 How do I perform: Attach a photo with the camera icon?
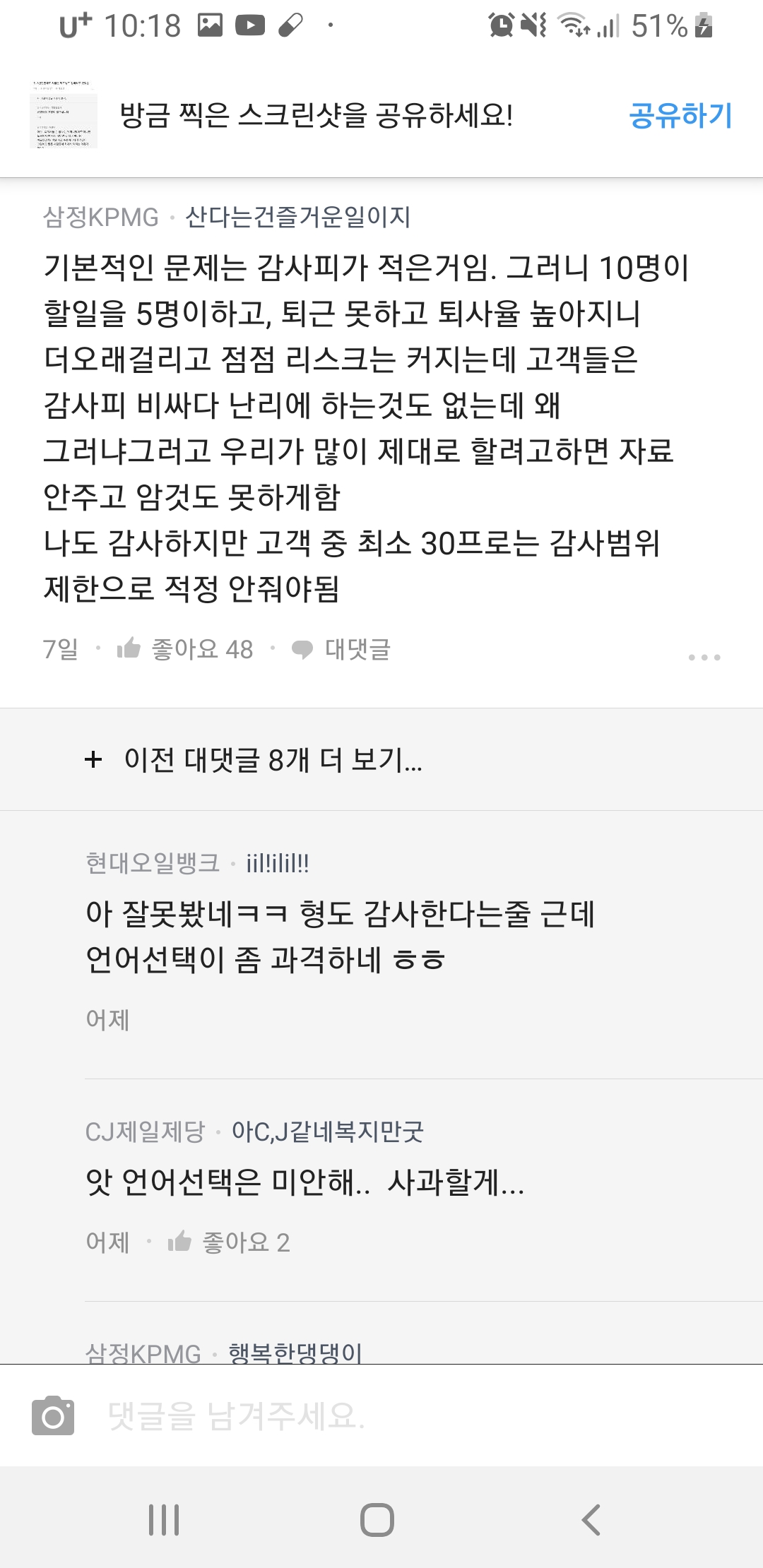coord(53,1415)
